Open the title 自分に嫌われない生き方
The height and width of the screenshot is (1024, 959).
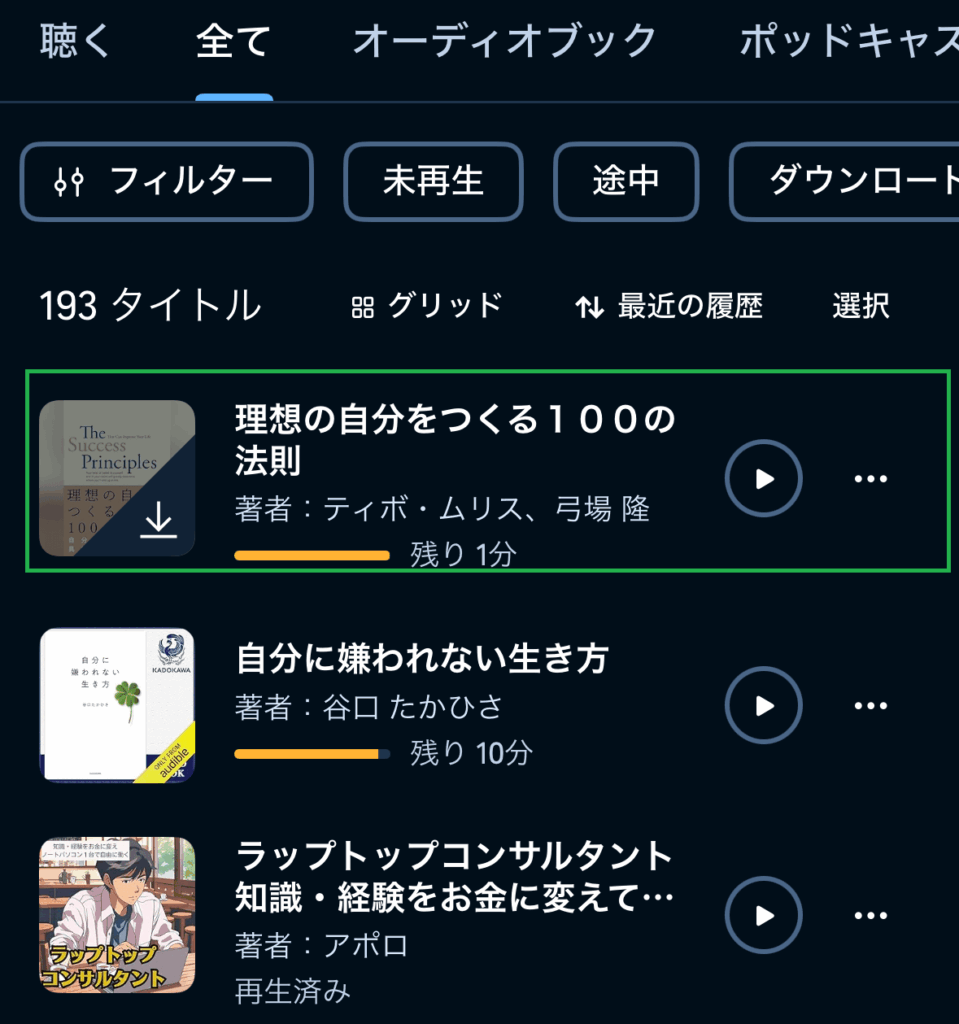click(422, 659)
